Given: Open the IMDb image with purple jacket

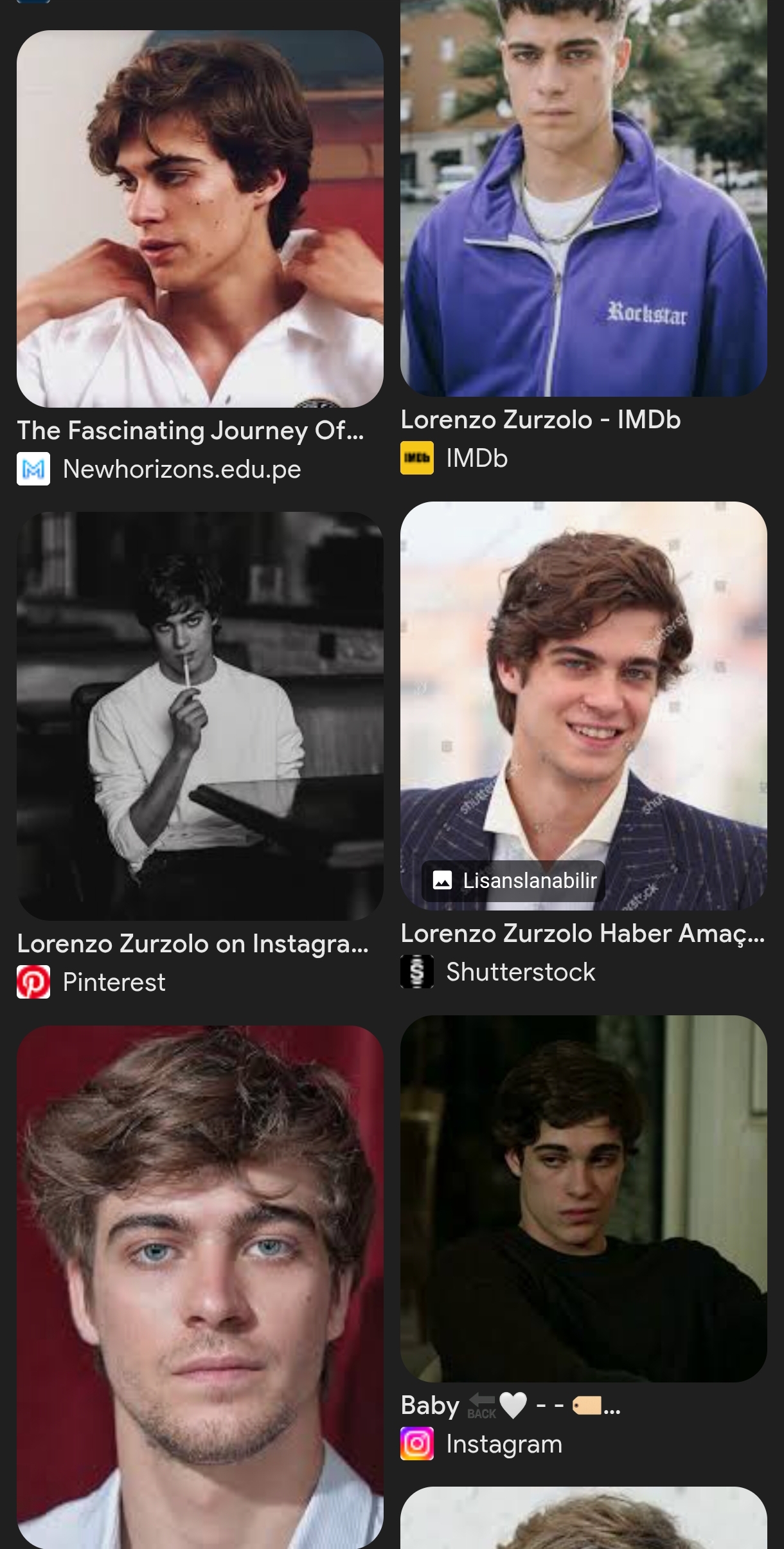Looking at the screenshot, I should tap(584, 198).
